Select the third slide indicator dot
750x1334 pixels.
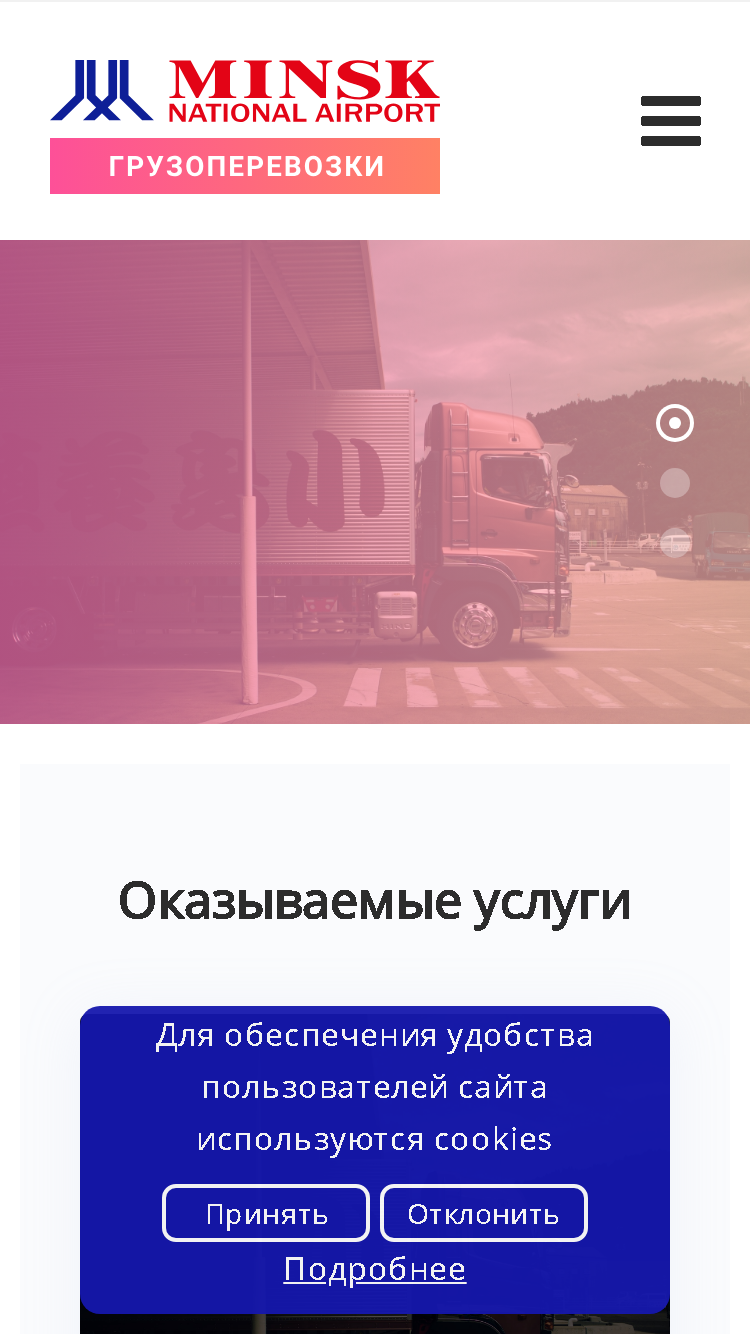point(675,543)
